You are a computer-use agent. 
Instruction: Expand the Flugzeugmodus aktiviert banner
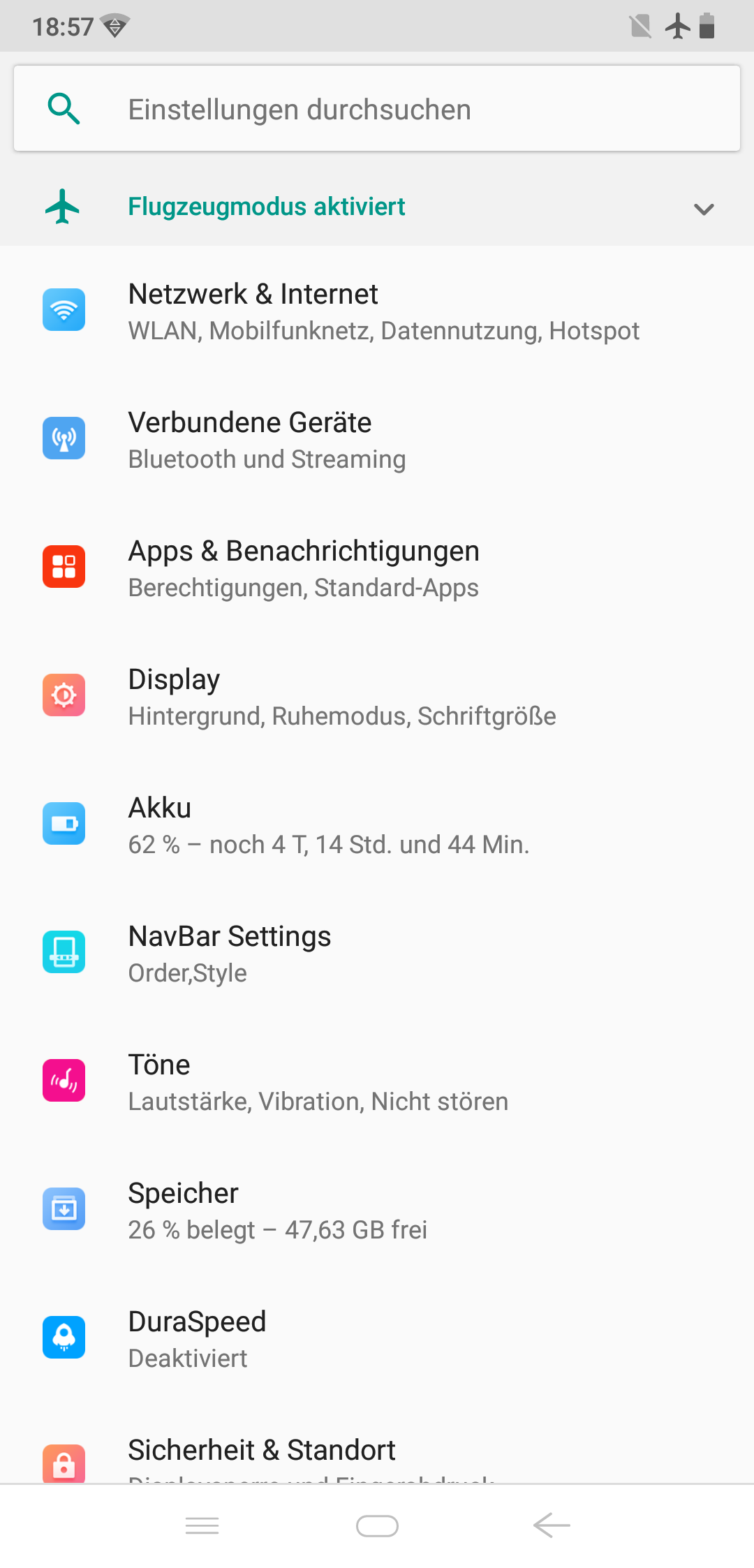(x=704, y=208)
